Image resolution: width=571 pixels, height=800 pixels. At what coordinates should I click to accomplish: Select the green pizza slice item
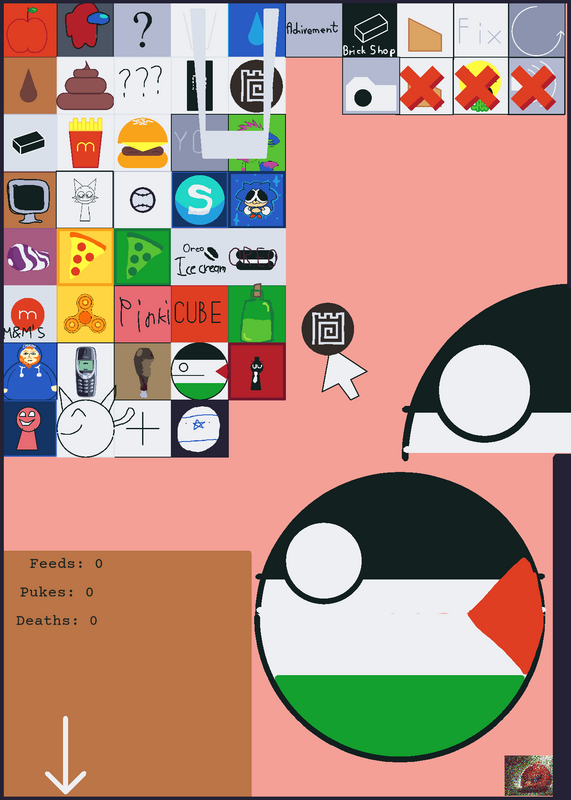[142, 257]
